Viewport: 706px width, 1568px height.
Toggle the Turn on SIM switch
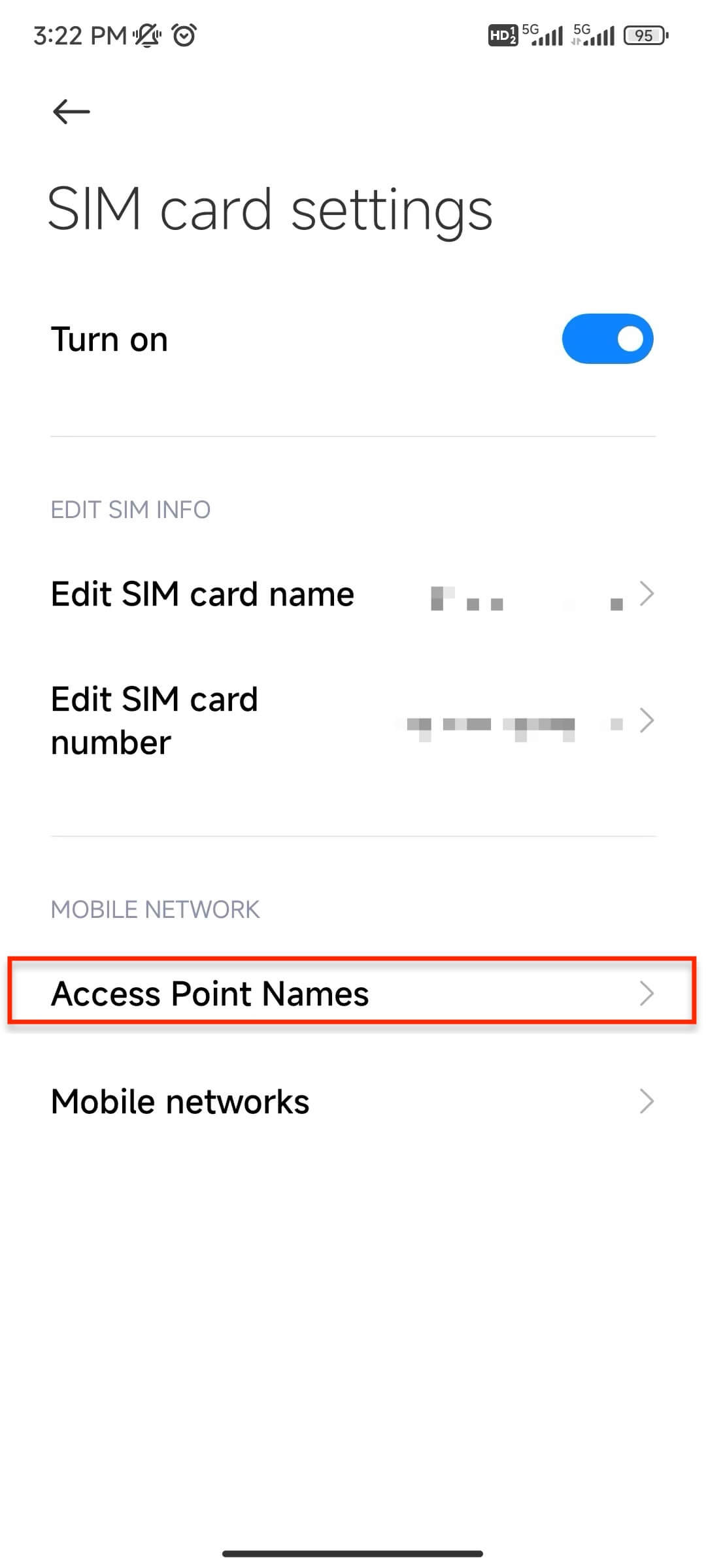coord(607,339)
